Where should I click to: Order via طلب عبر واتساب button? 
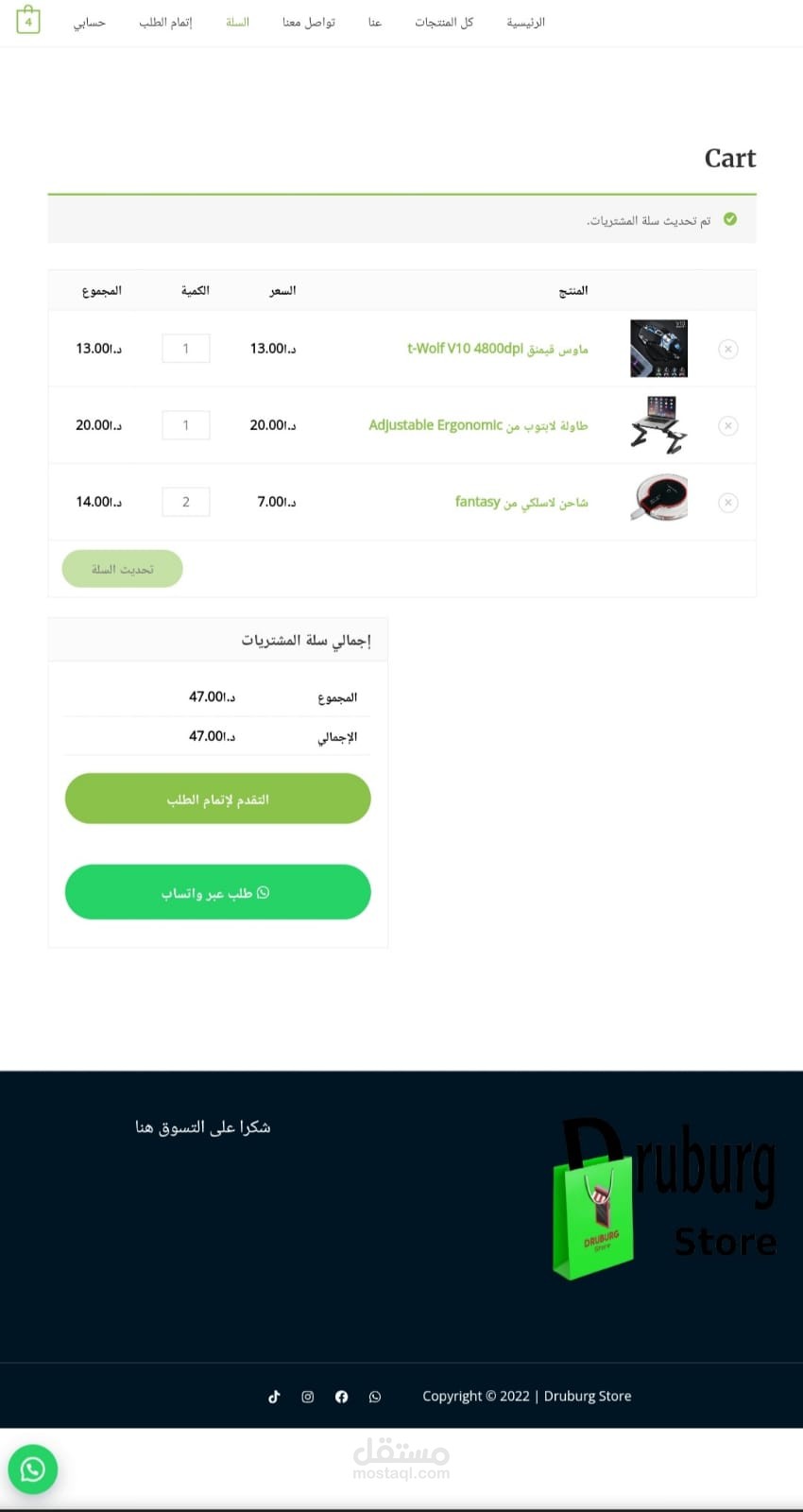click(217, 892)
